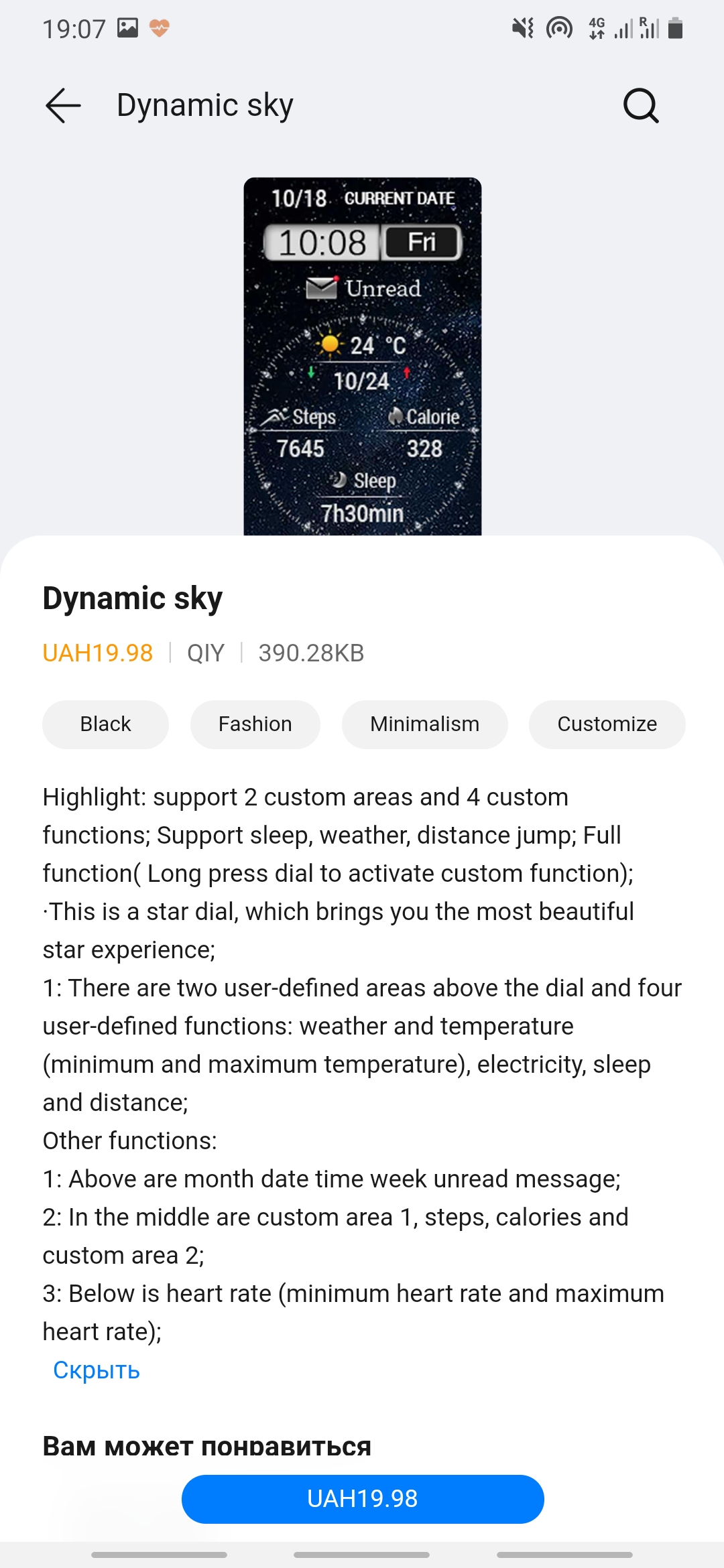Buy watch face for UAH19.98
Viewport: 724px width, 1568px height.
coord(362,1499)
